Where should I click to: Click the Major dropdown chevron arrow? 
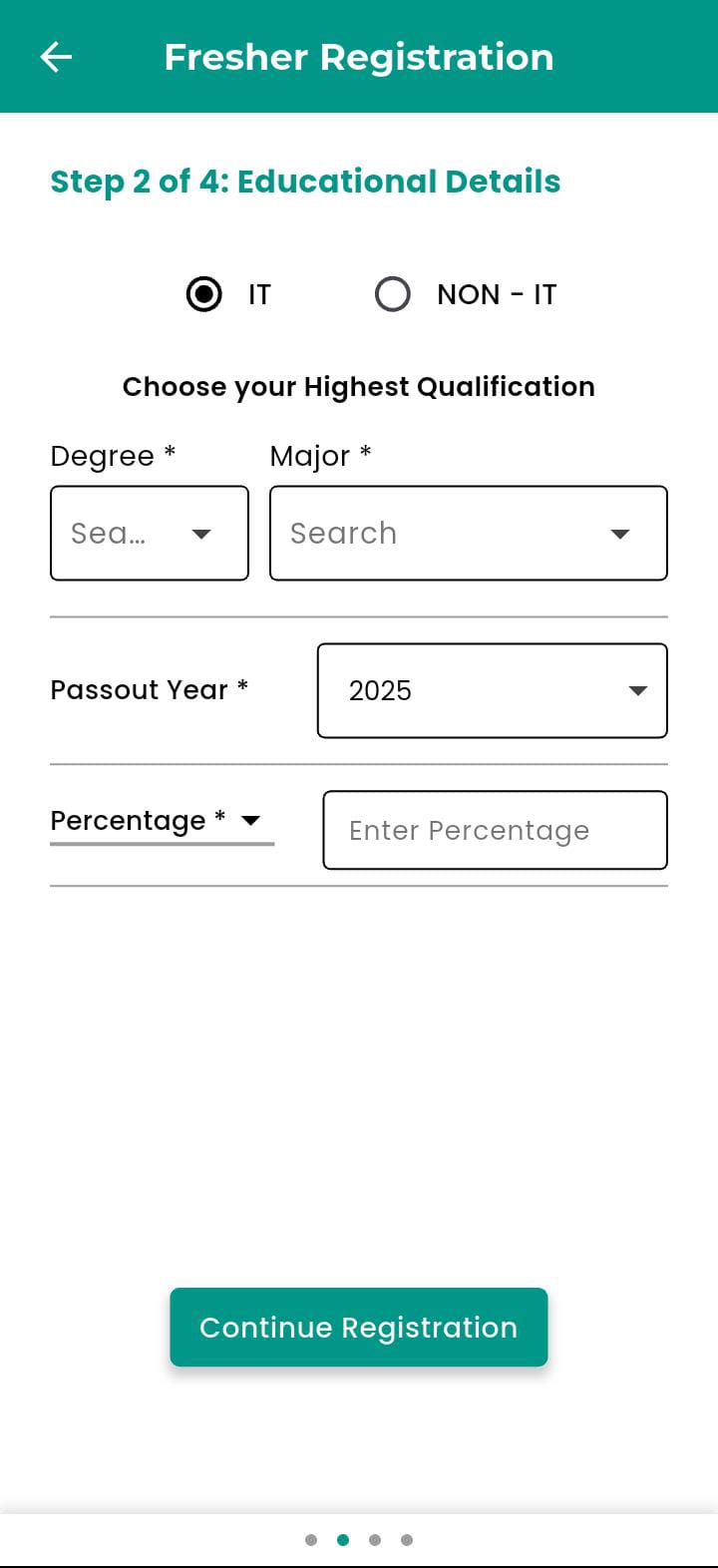coord(620,534)
